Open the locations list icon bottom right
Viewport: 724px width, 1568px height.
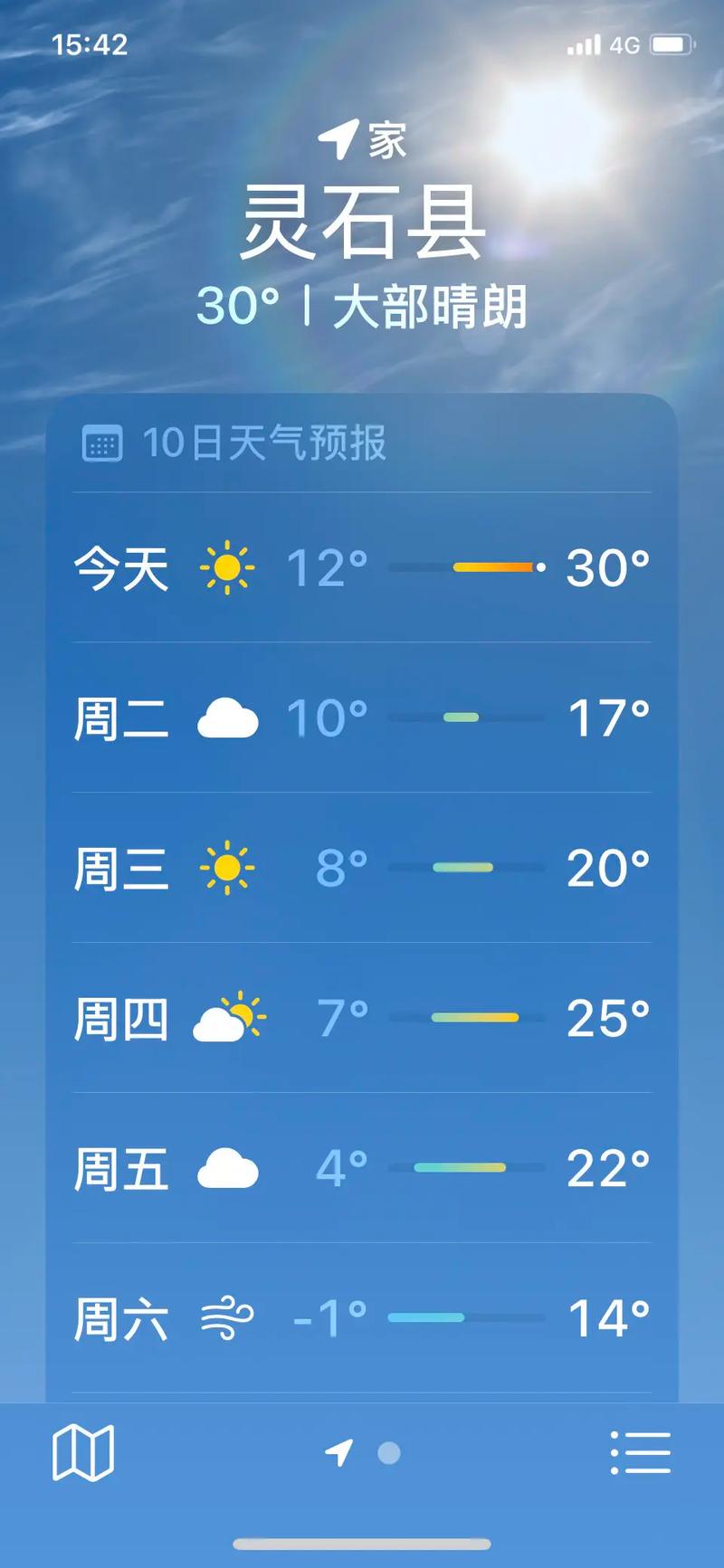click(x=642, y=1451)
